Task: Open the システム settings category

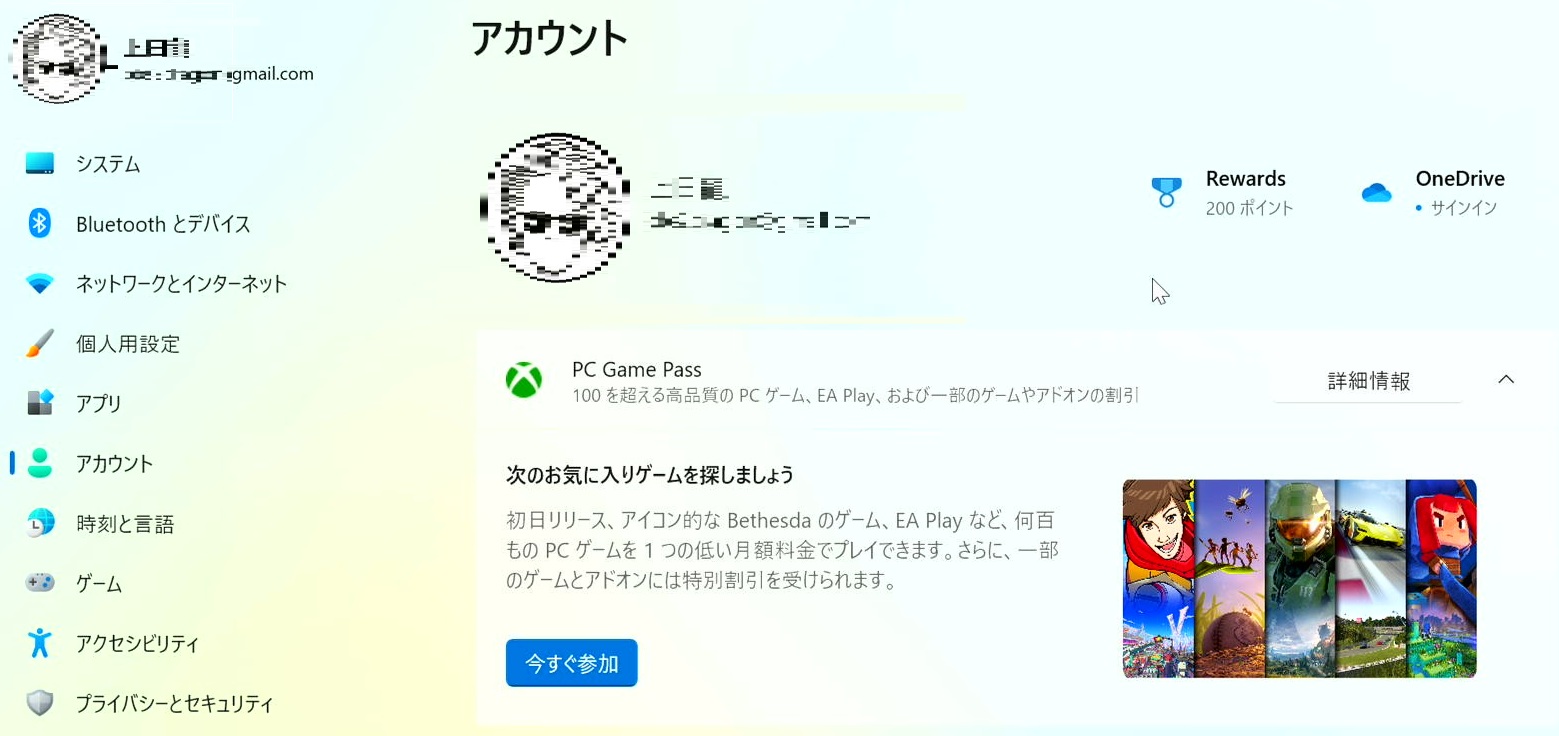Action: (108, 164)
